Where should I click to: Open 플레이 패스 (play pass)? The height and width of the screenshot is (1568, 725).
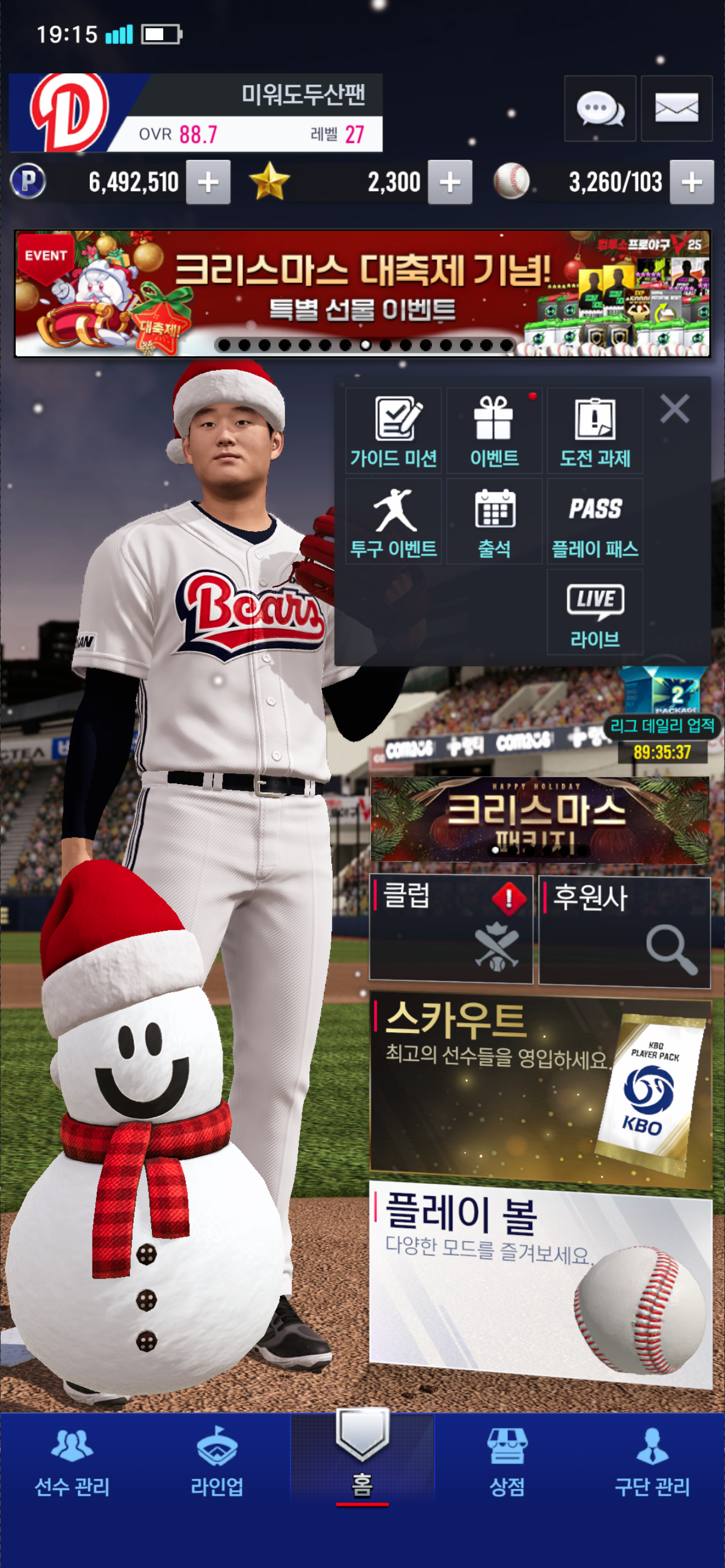point(595,522)
